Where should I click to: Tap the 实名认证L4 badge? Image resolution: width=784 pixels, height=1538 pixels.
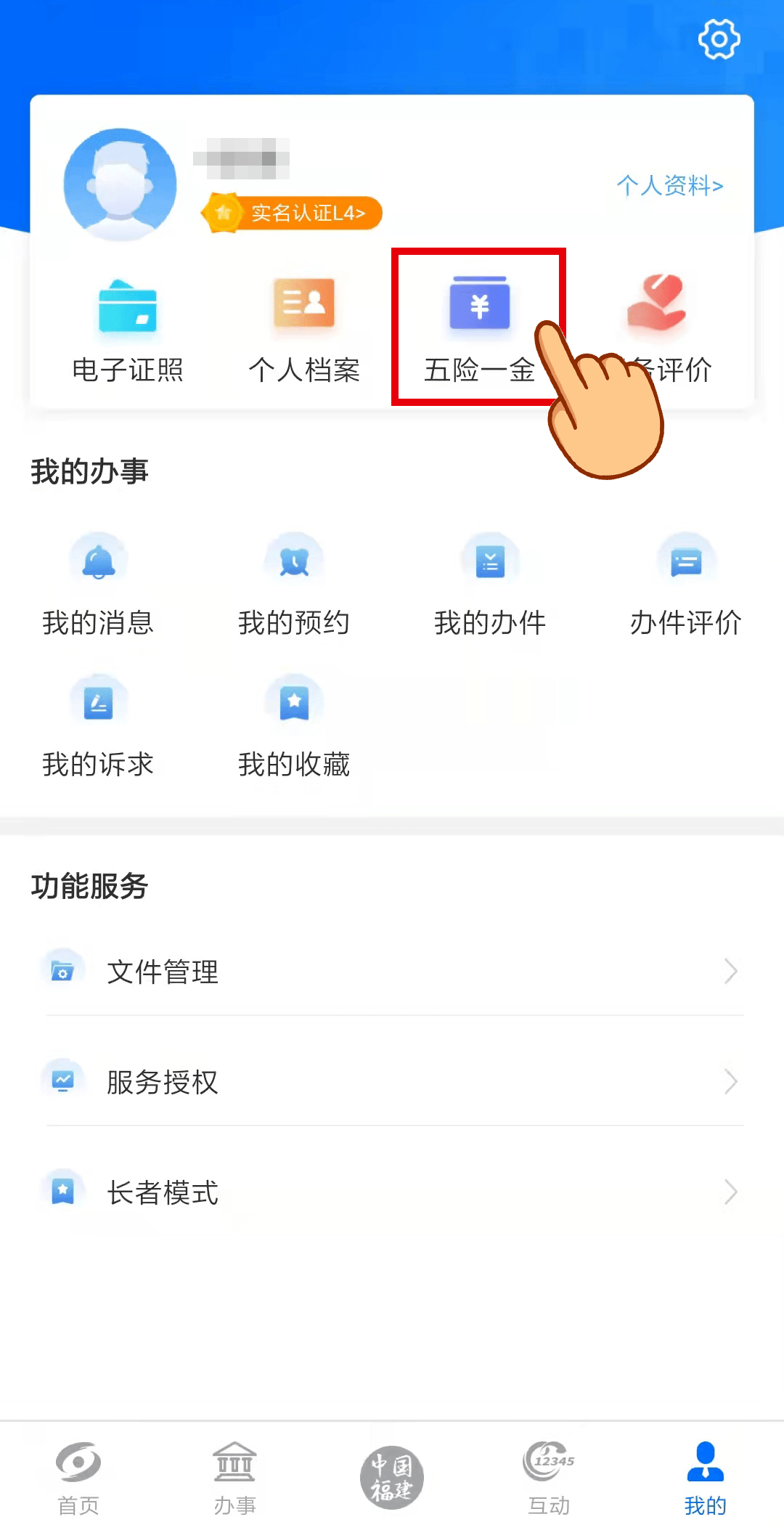click(292, 213)
